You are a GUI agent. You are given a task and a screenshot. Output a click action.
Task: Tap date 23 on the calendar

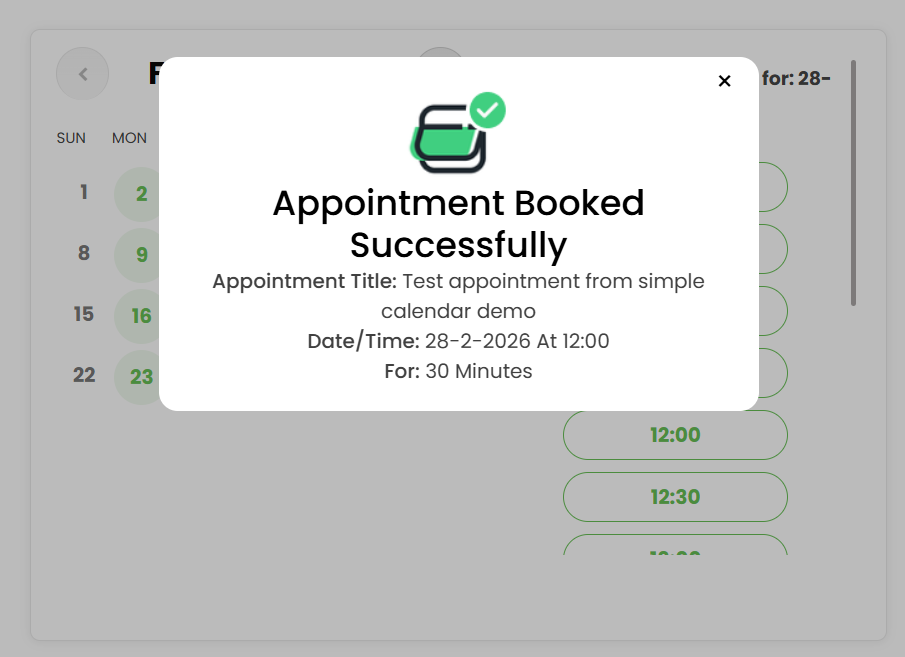pos(140,377)
